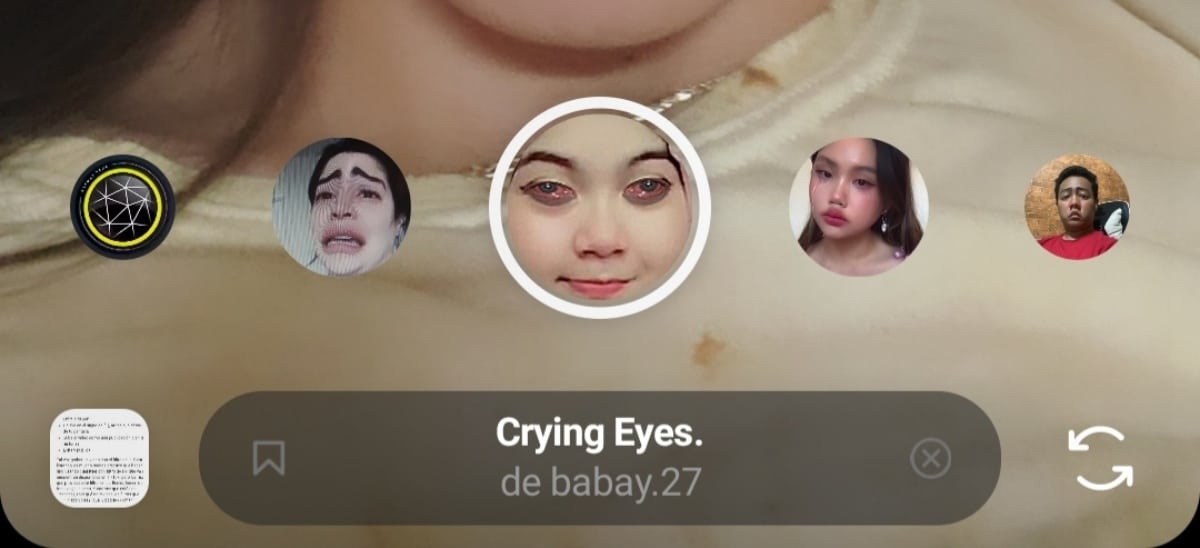This screenshot has height=548, width=1200.
Task: Select the pink makeup face filter
Action: pos(858,207)
